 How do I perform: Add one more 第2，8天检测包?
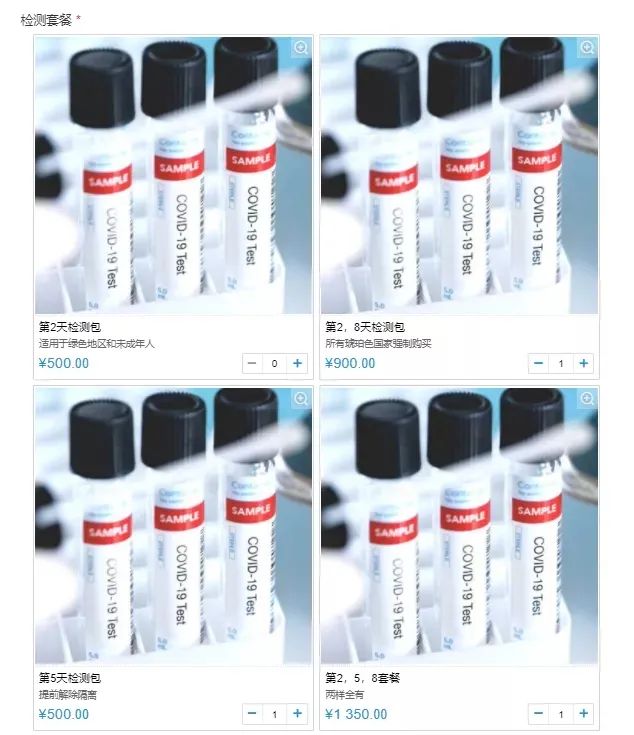tap(584, 363)
